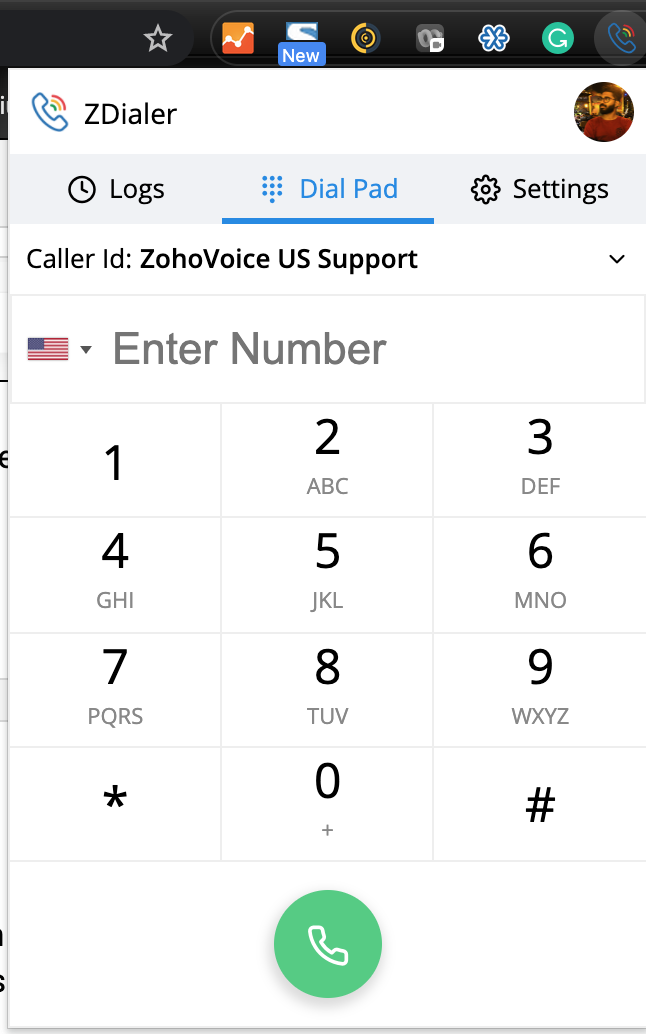This screenshot has width=646, height=1034.
Task: Tap the asterisk key
Action: tap(115, 804)
